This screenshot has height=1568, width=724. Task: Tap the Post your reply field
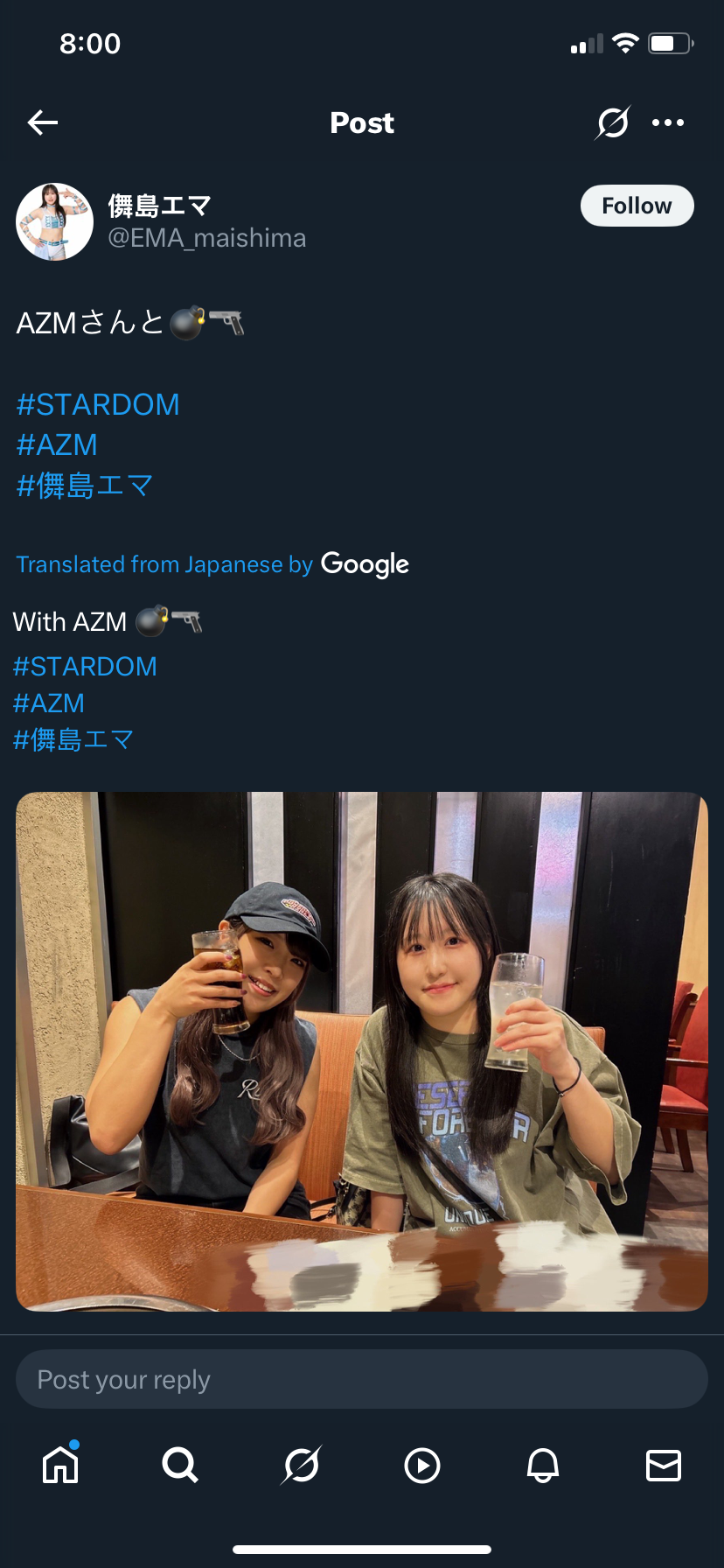[x=362, y=1380]
